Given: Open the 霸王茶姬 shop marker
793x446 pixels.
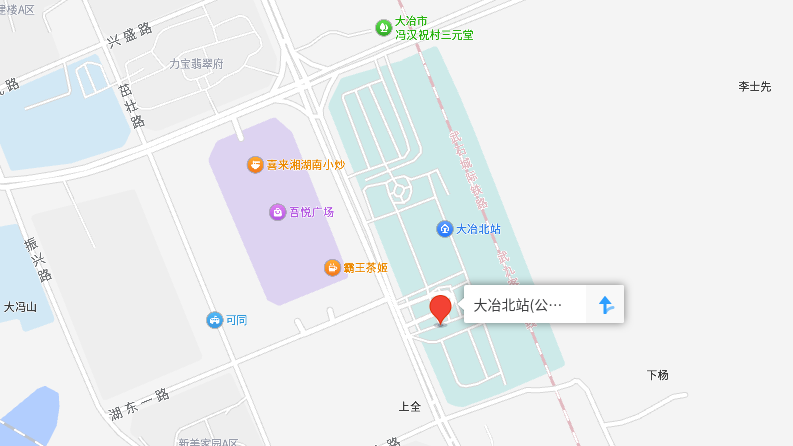Looking at the screenshot, I should [x=333, y=267].
